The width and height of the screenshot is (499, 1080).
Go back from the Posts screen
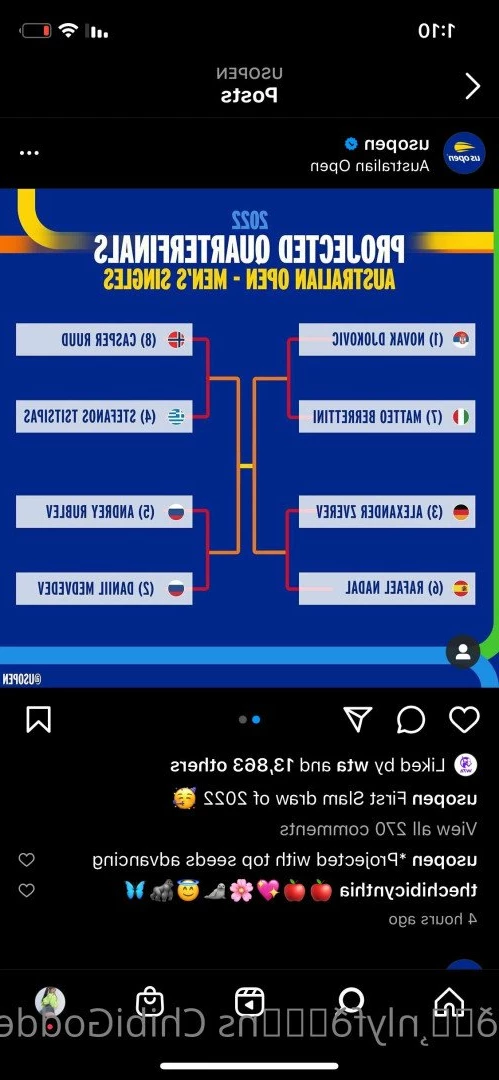[473, 86]
